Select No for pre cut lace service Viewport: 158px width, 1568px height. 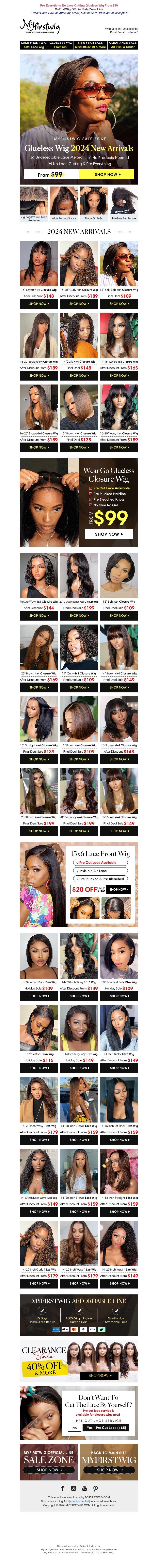pos(74,1427)
